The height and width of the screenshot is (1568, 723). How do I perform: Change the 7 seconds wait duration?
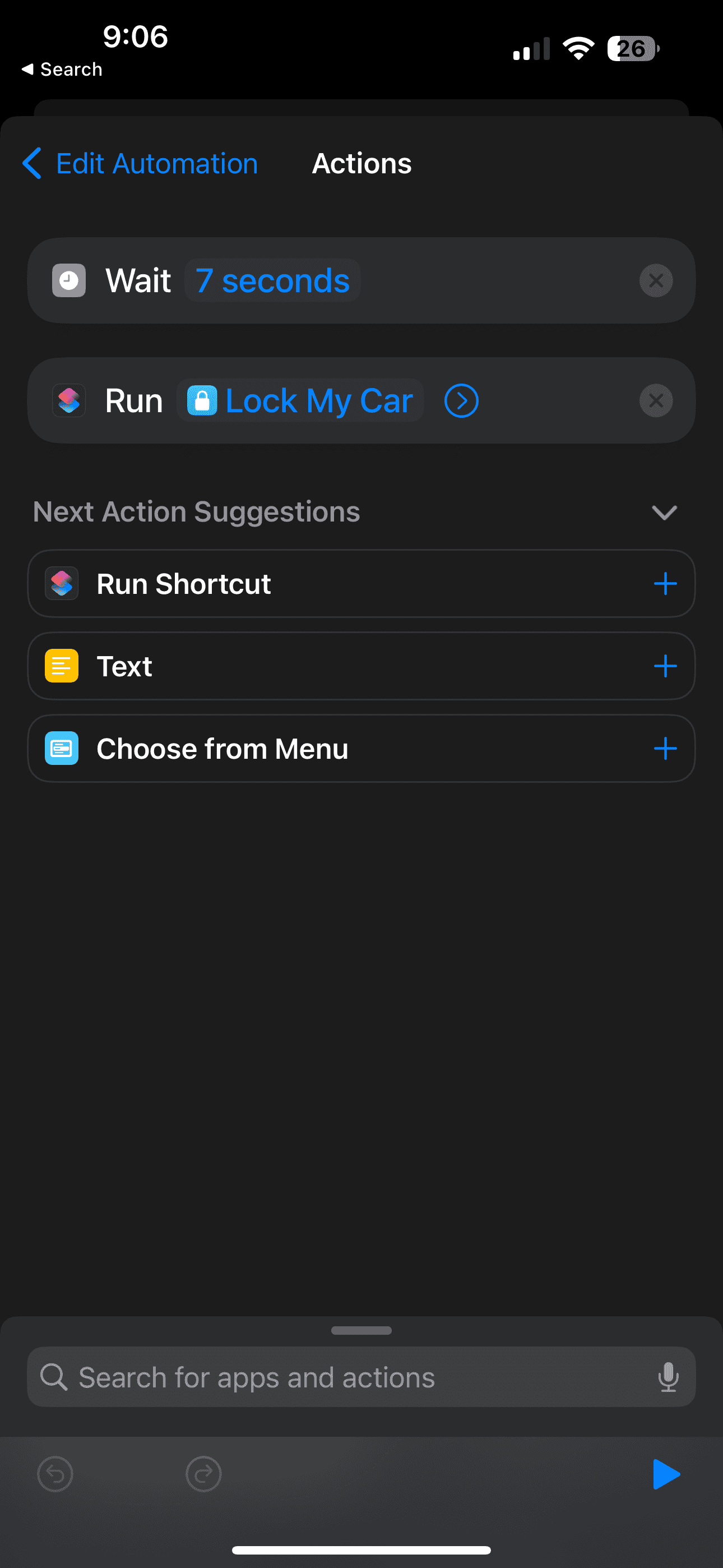coord(272,280)
